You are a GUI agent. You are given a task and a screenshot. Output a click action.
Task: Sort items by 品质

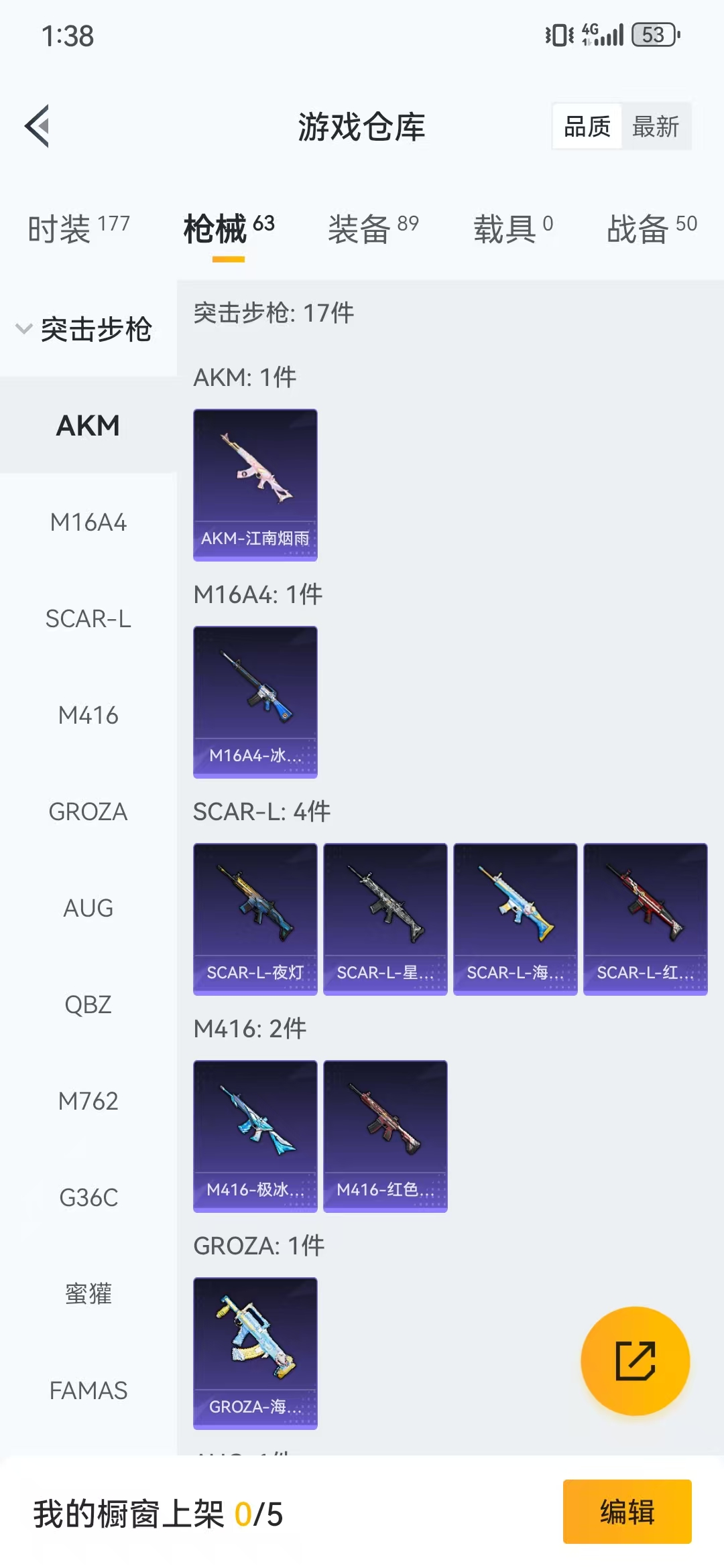[587, 126]
